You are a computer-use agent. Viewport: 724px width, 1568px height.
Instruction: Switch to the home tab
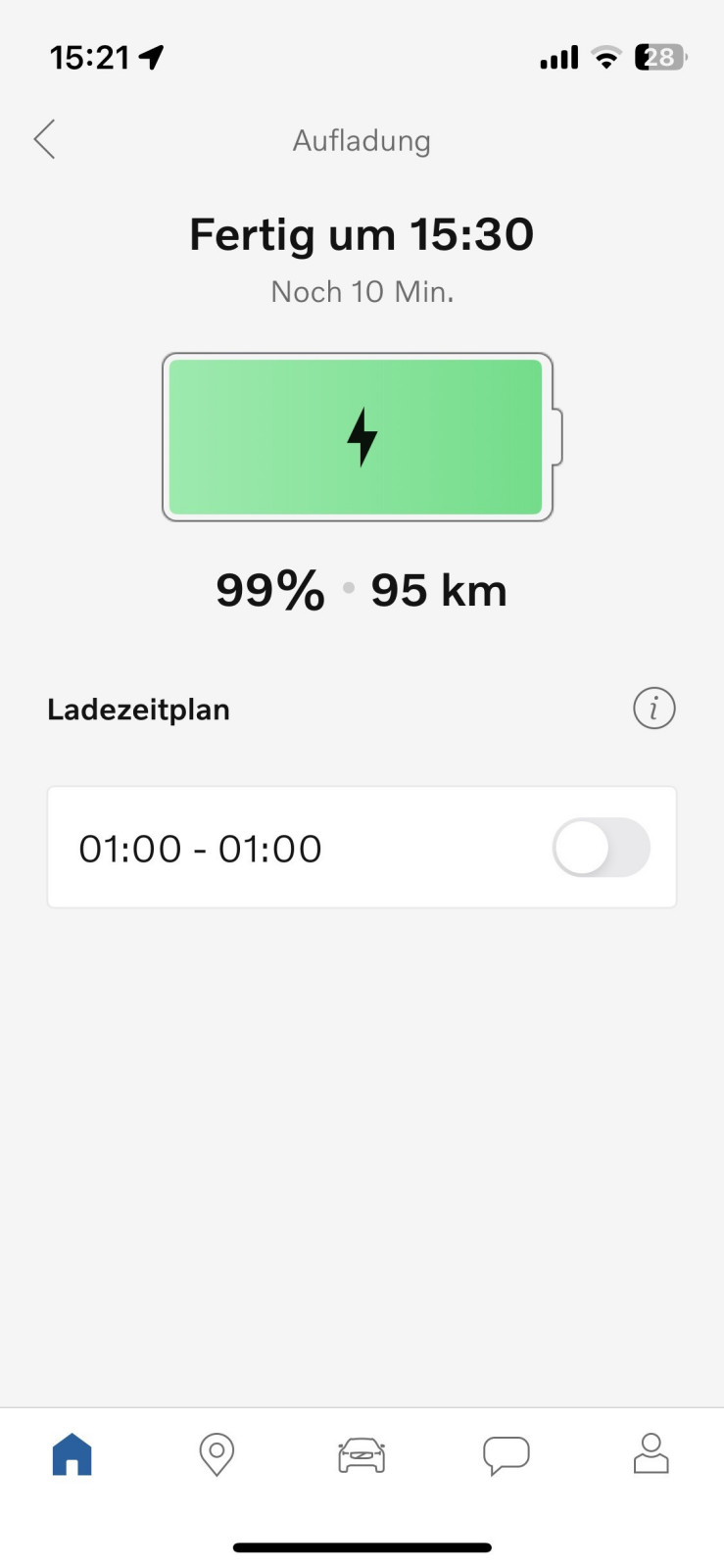(x=72, y=1453)
